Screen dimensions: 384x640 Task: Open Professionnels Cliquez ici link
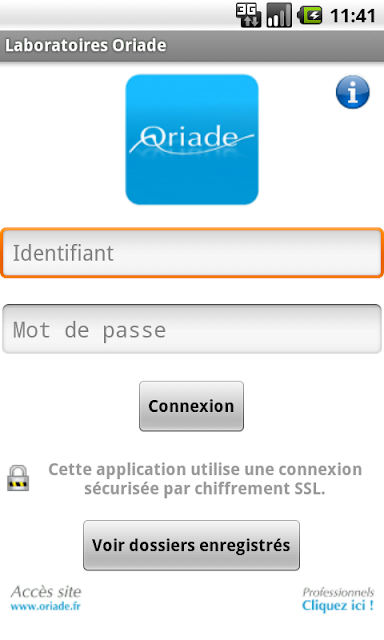point(338,599)
